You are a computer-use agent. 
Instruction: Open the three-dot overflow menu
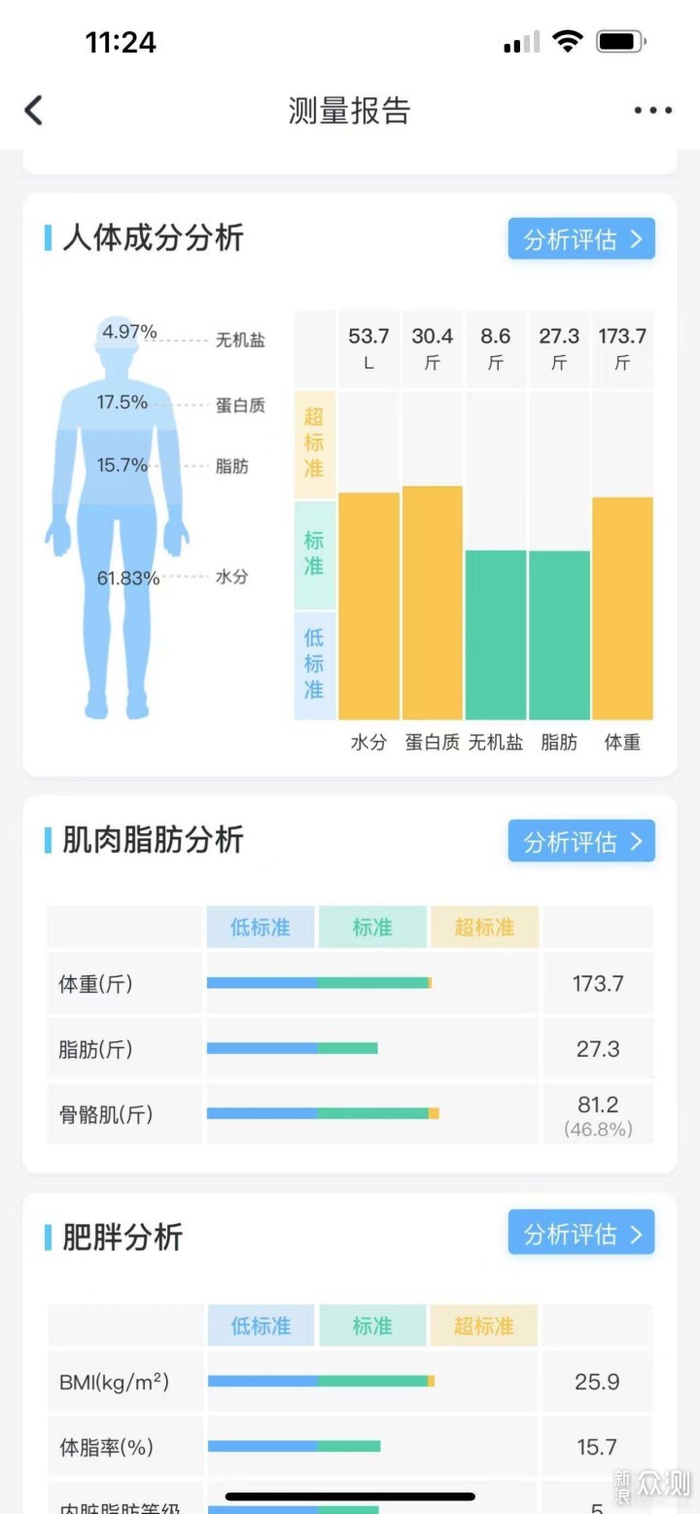[x=653, y=111]
